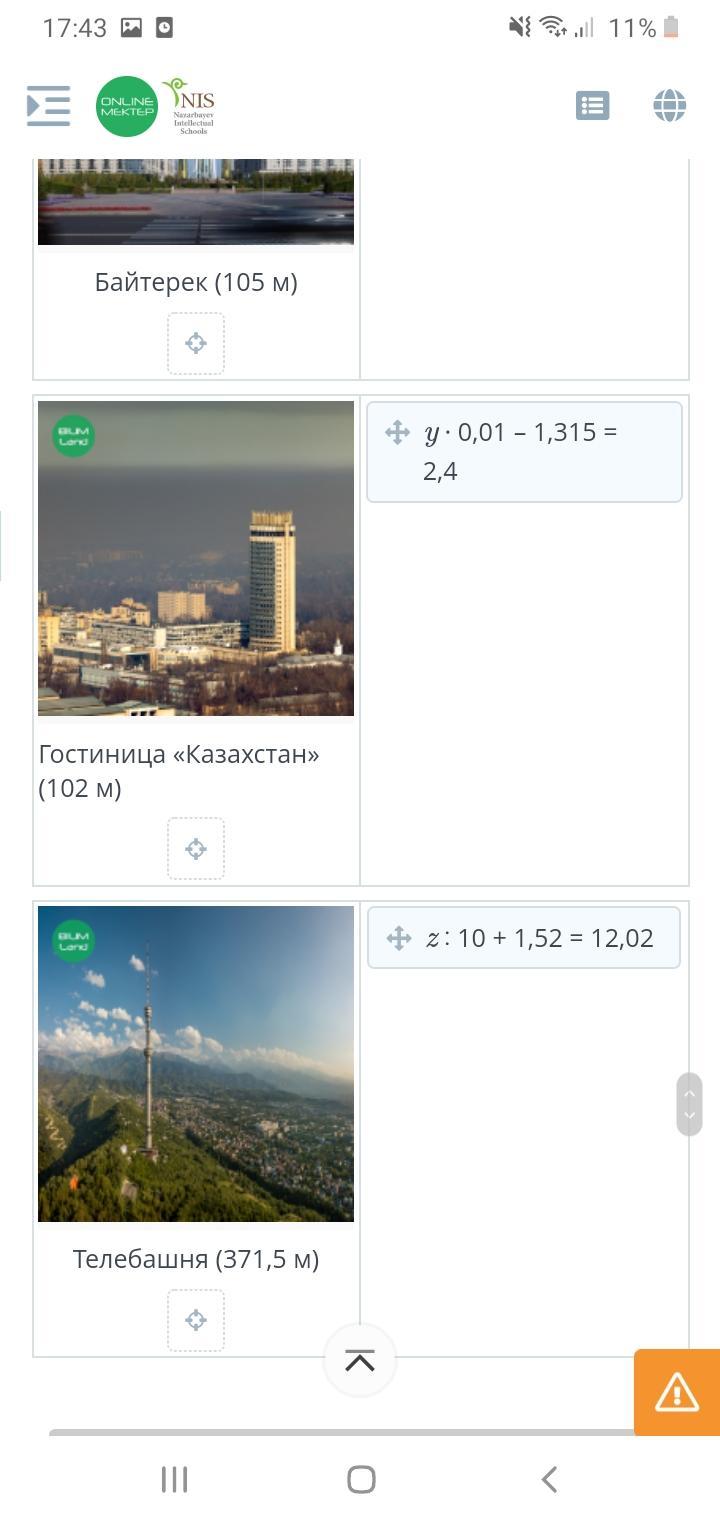
Task: Jump back to the top of the page
Action: 360,1360
